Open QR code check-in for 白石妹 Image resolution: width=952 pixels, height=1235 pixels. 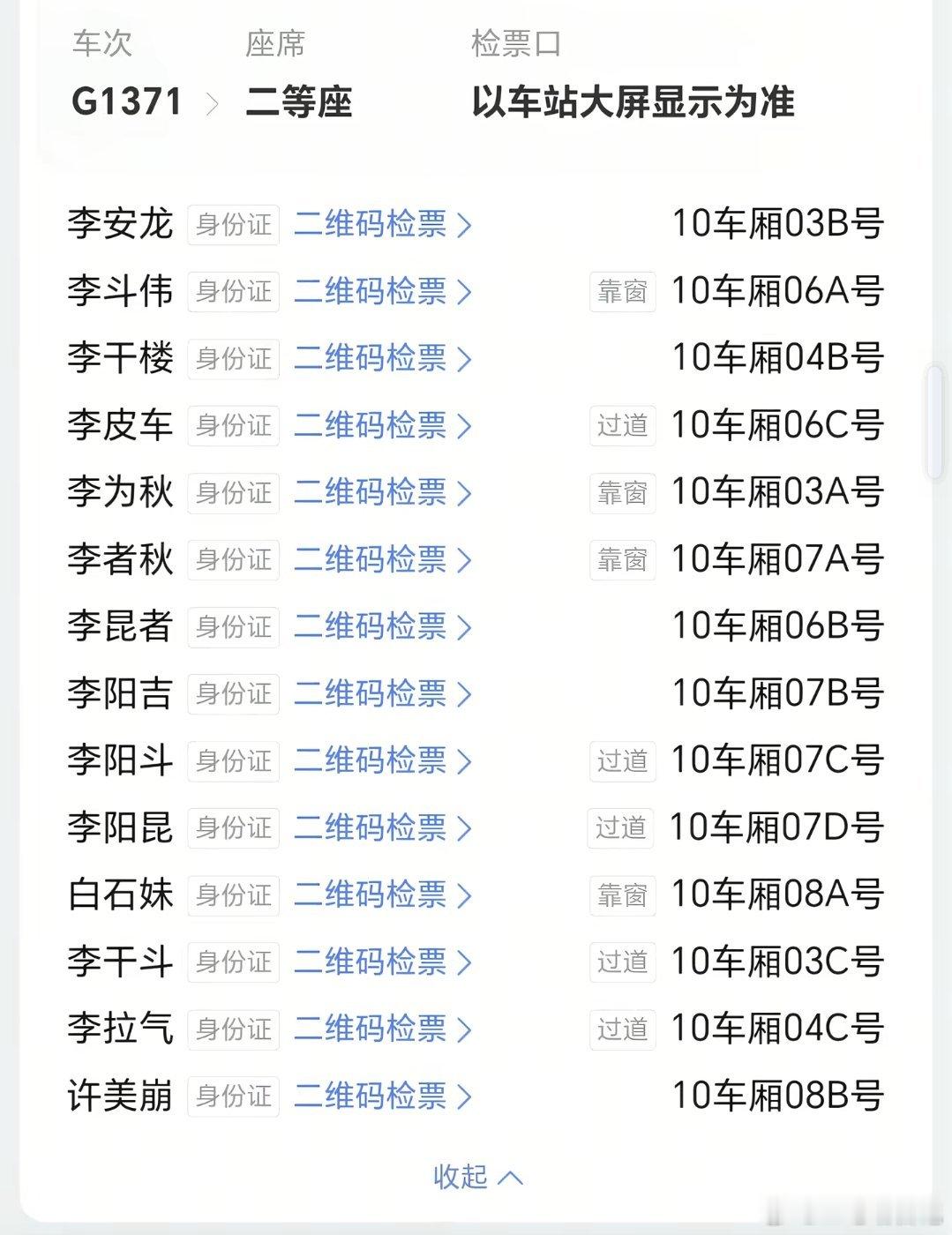[x=371, y=895]
